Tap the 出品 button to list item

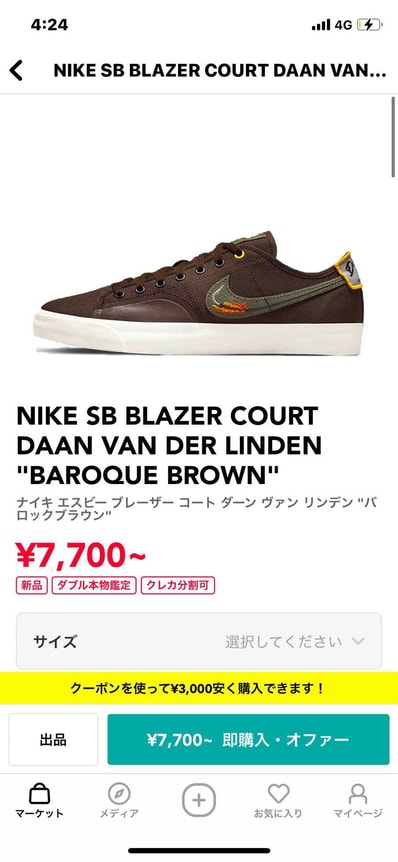click(53, 739)
